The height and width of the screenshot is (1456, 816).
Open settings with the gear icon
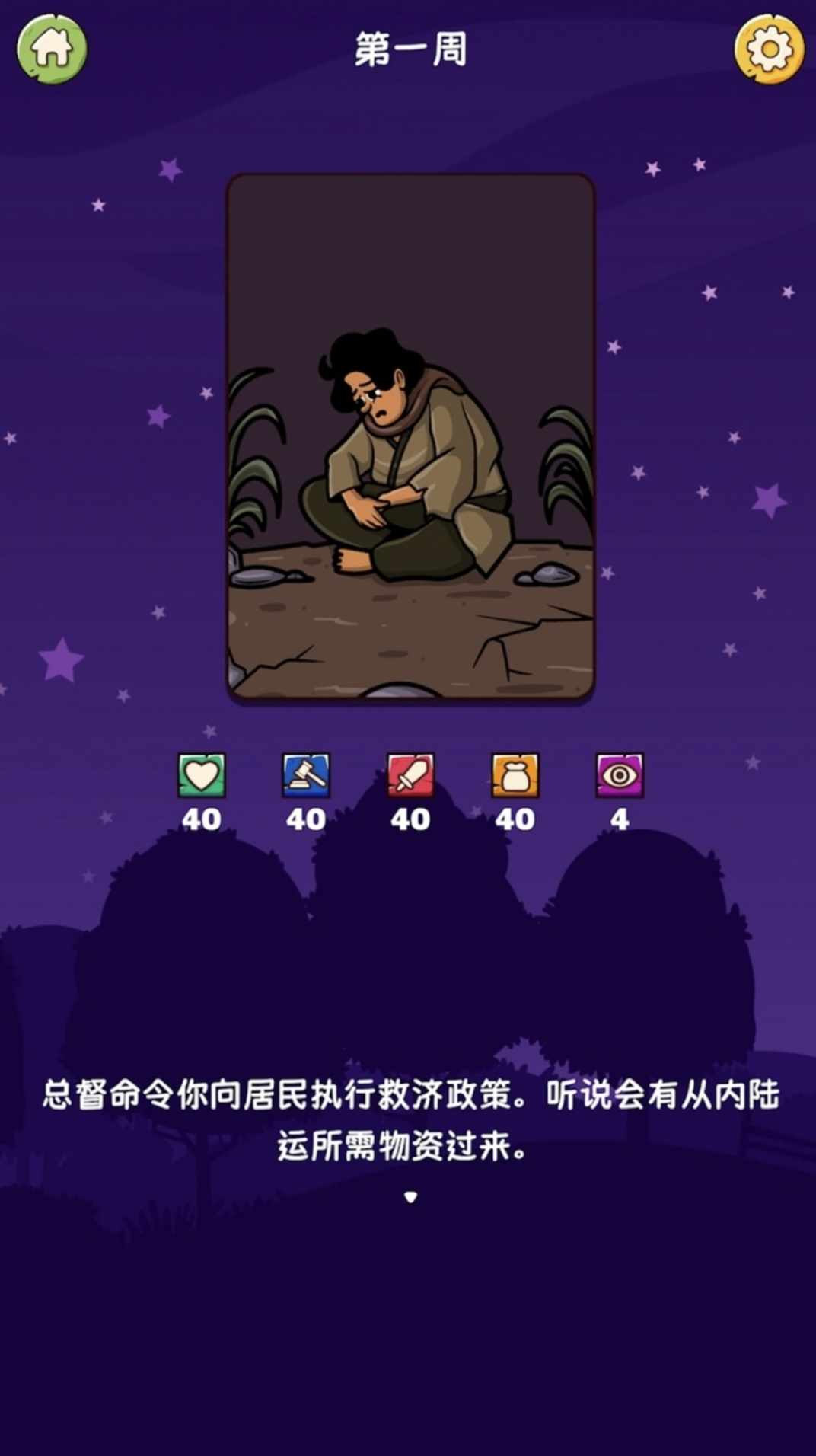pos(769,49)
